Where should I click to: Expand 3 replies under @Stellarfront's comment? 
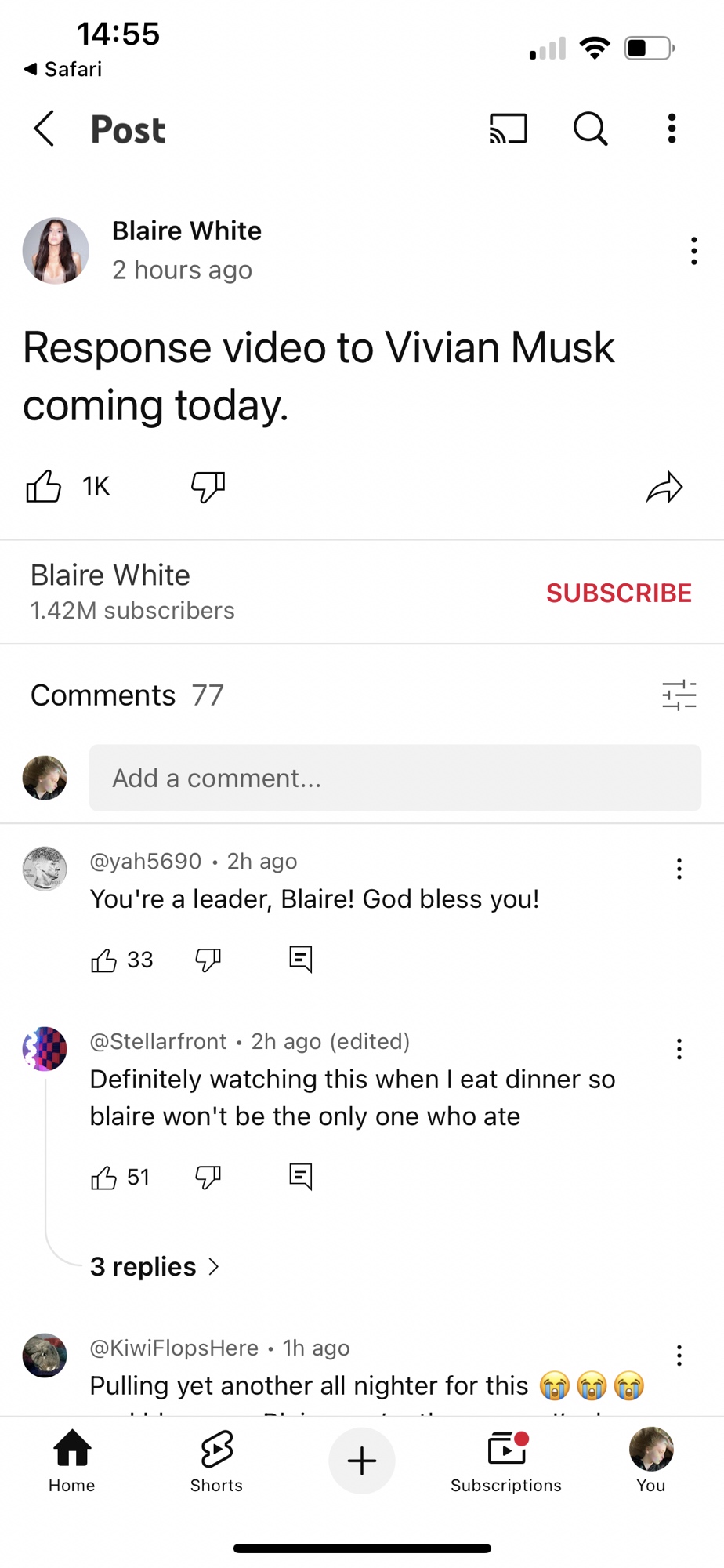(x=154, y=1266)
